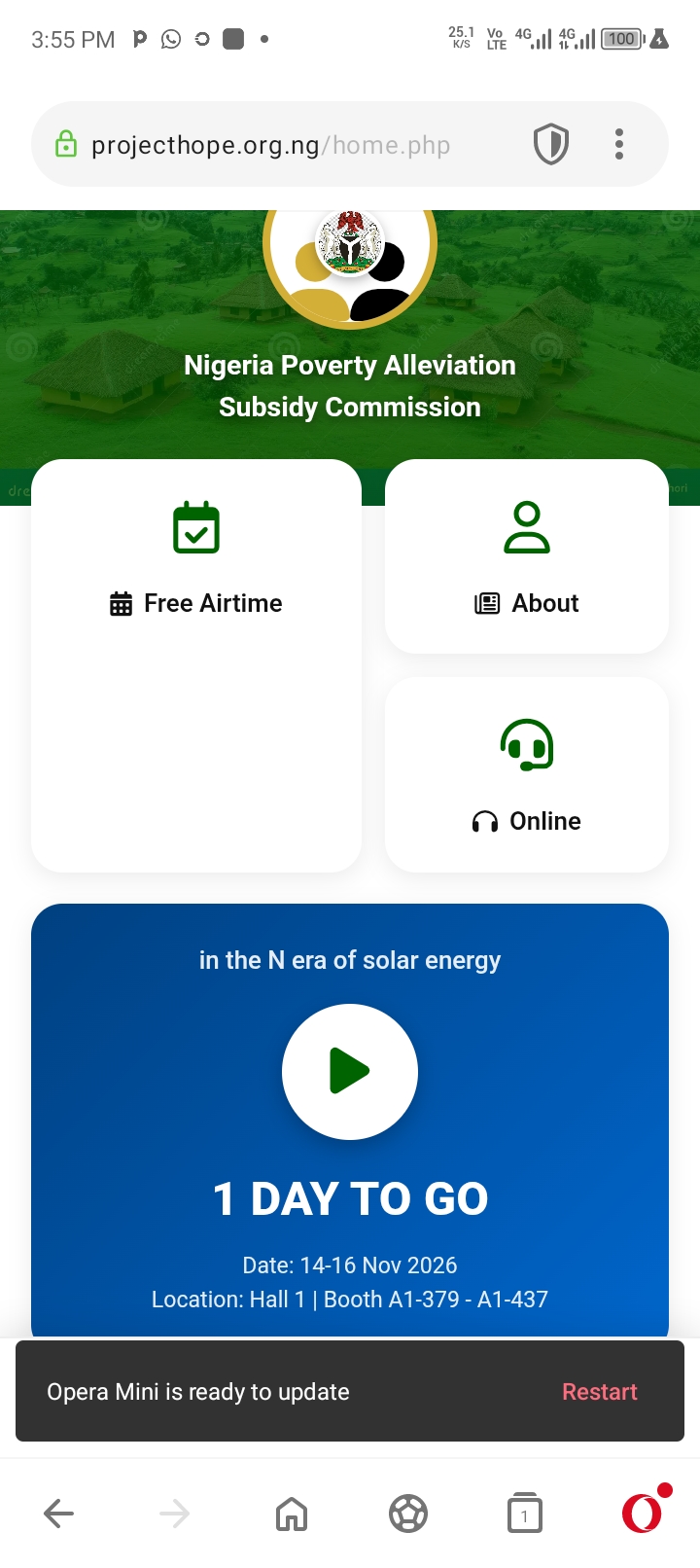Open the Online support card

pyautogui.click(x=527, y=775)
